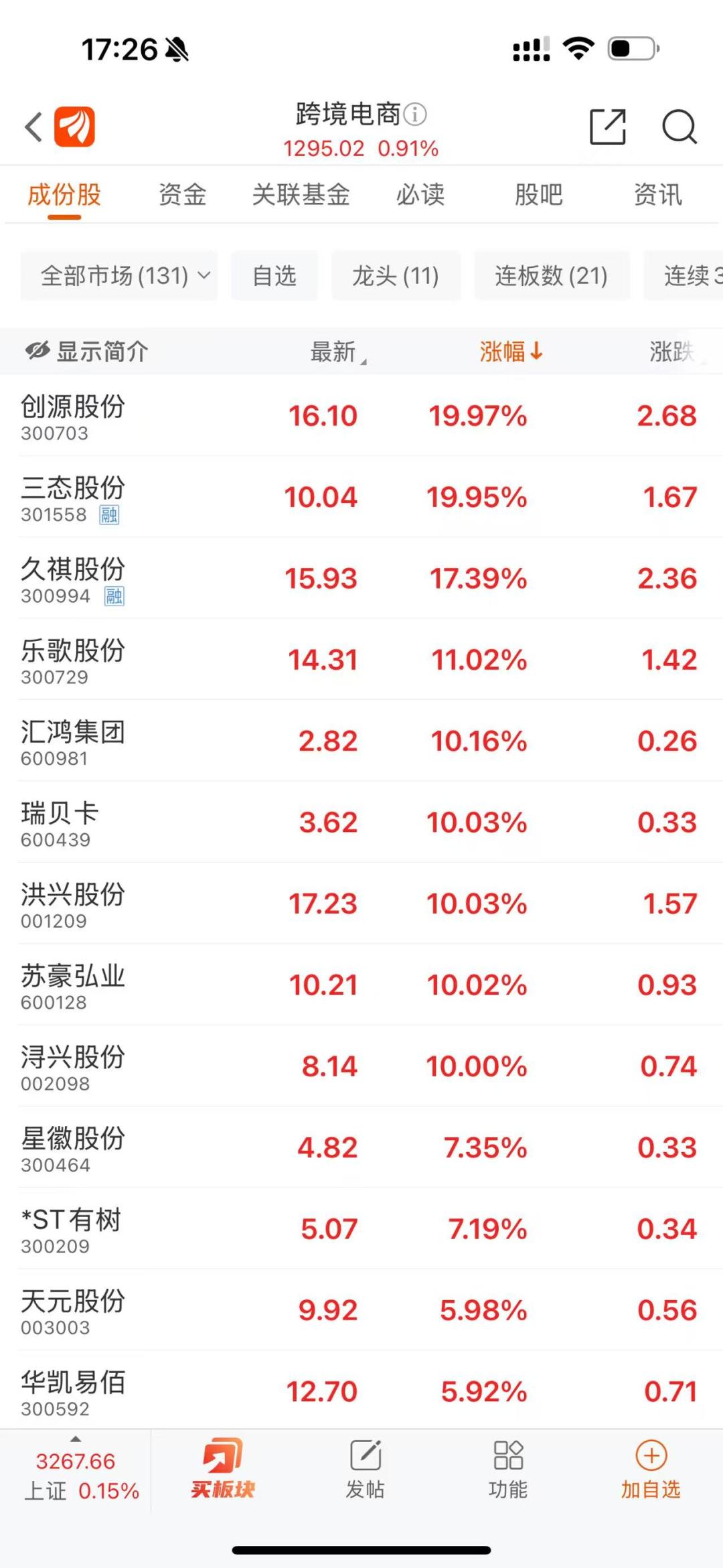The height and width of the screenshot is (1568, 723).
Task: Switch to the 关联基金 tab
Action: click(301, 195)
